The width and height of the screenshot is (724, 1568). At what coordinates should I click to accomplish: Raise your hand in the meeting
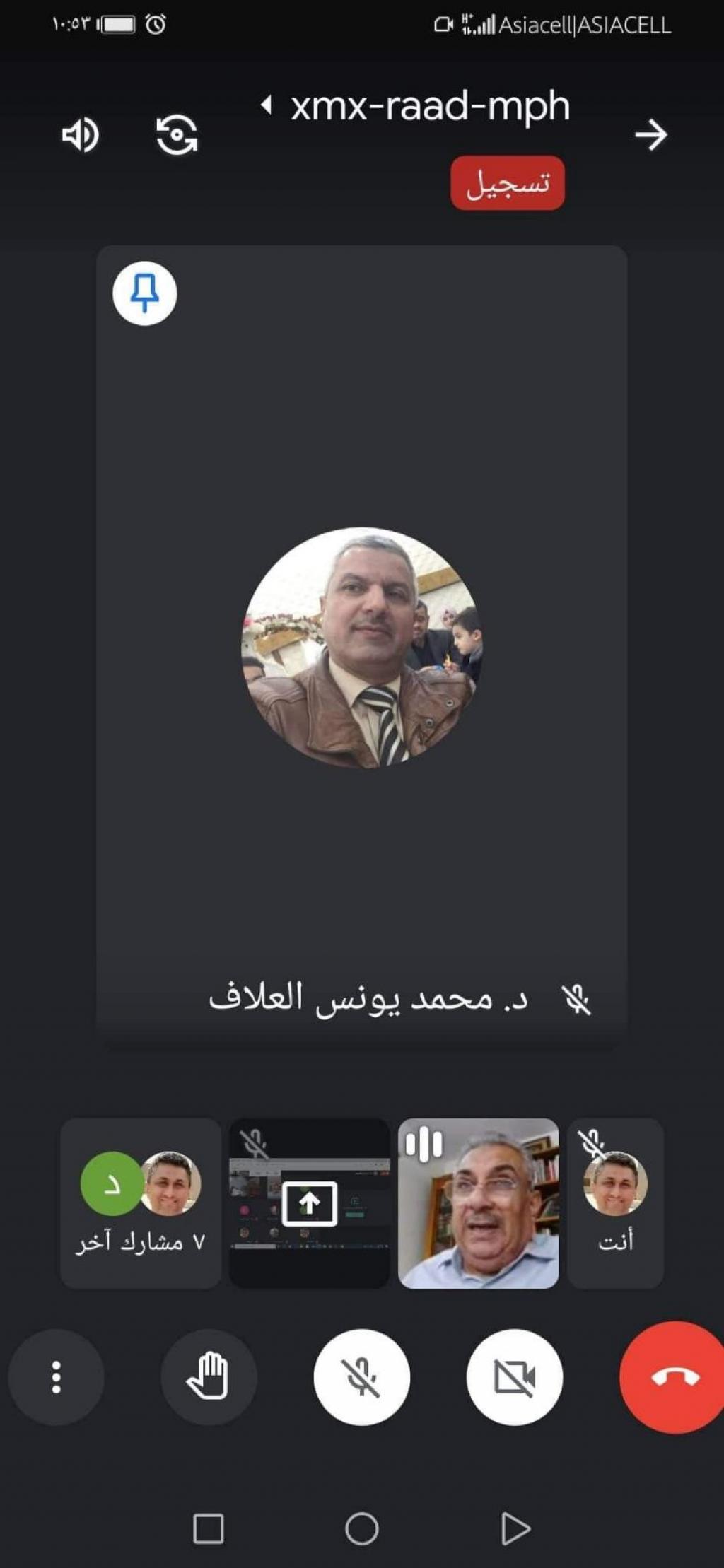pos(209,1376)
